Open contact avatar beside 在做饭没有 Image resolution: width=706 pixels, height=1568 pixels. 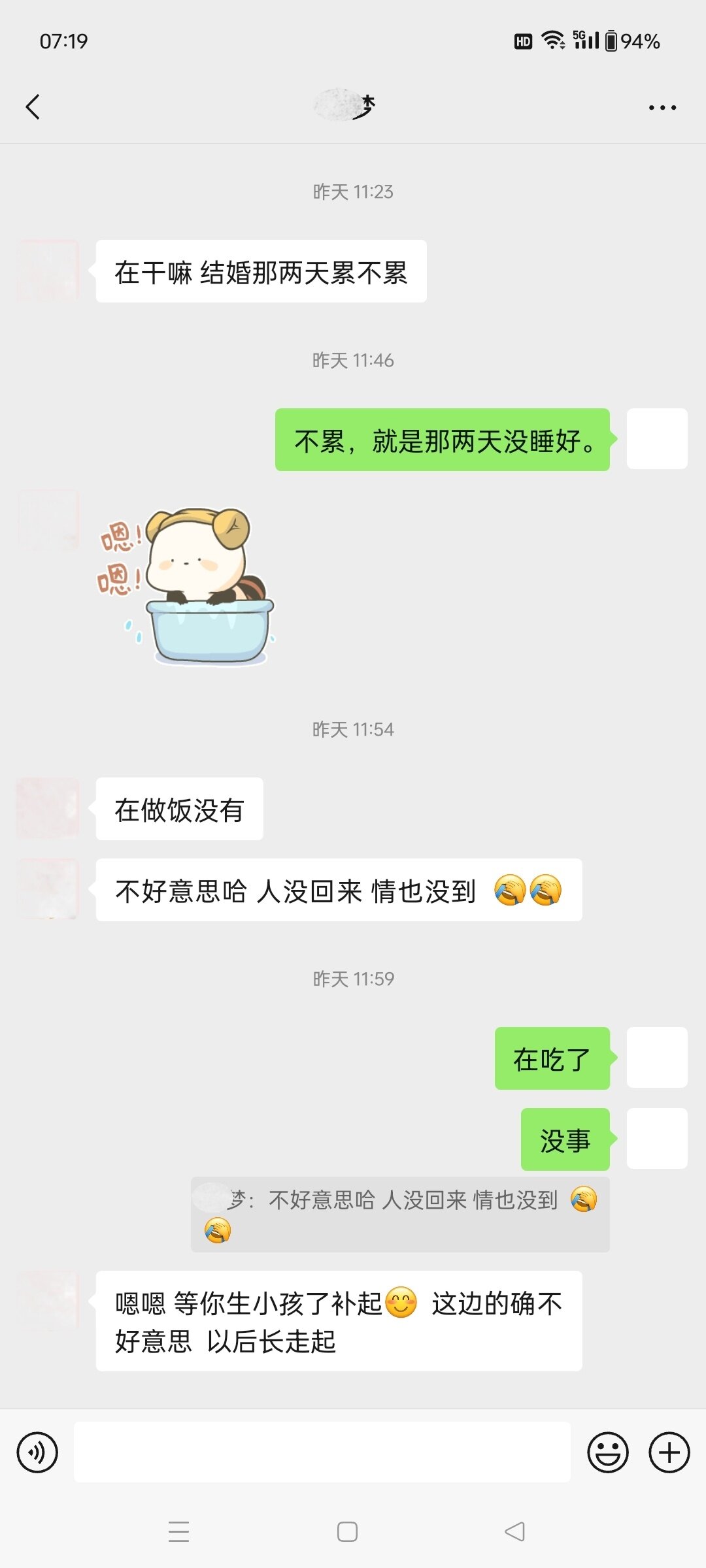48,809
